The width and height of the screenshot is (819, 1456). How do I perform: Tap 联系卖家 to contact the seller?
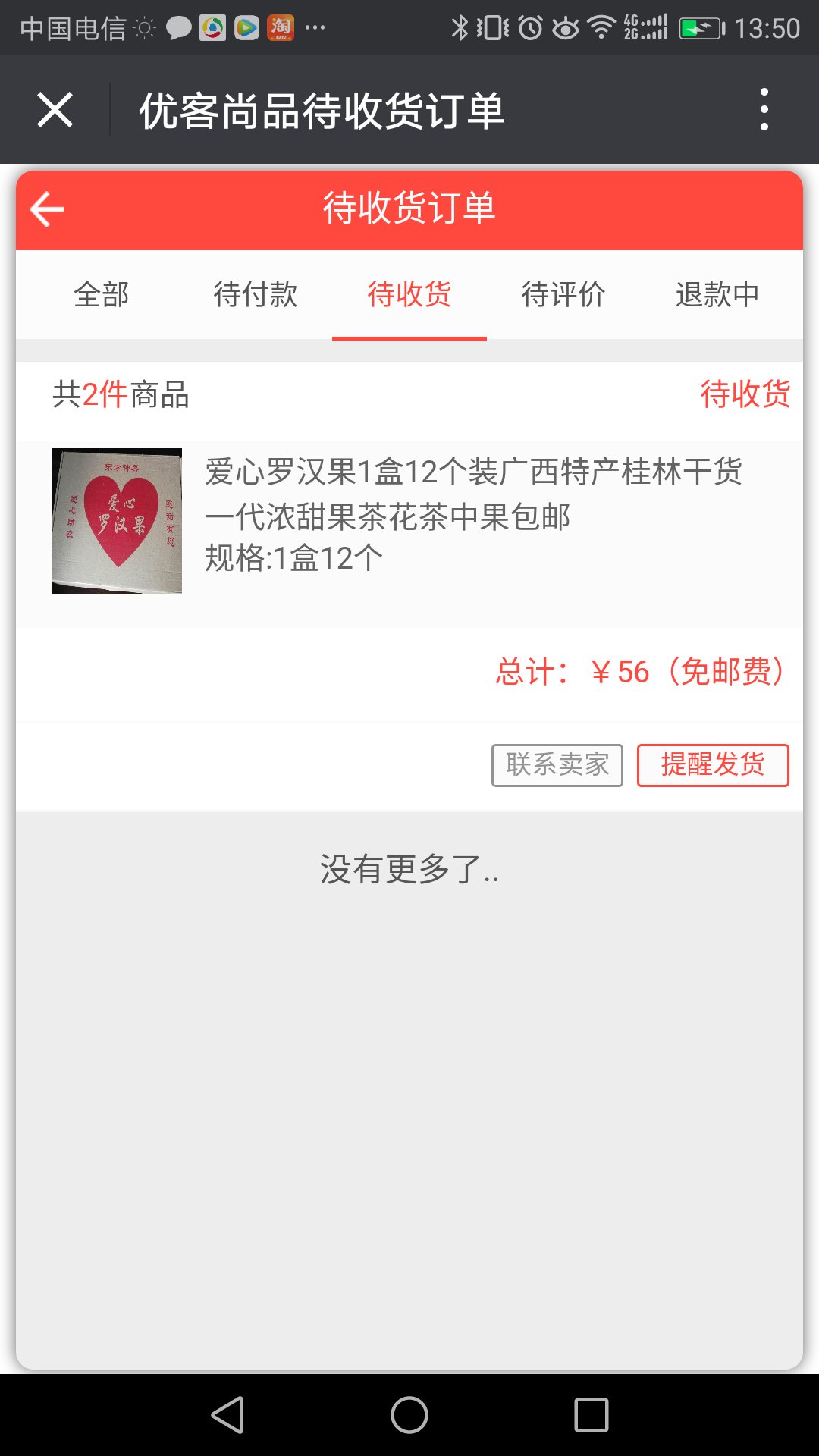[558, 766]
